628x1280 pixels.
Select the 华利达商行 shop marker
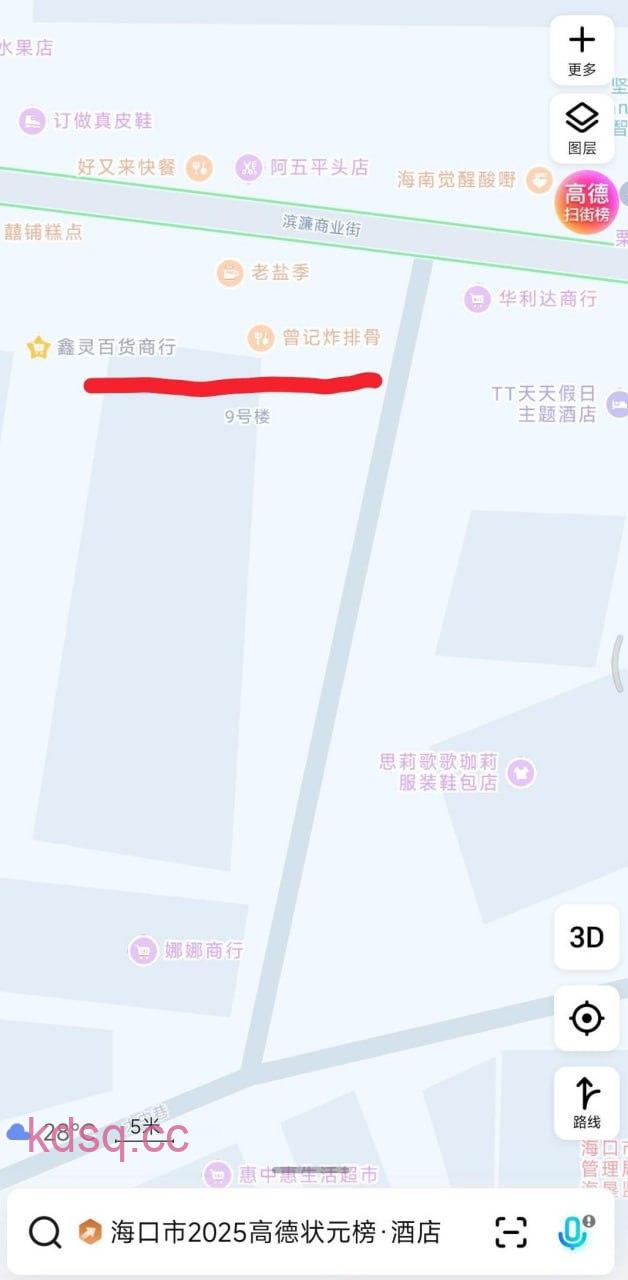[x=478, y=298]
